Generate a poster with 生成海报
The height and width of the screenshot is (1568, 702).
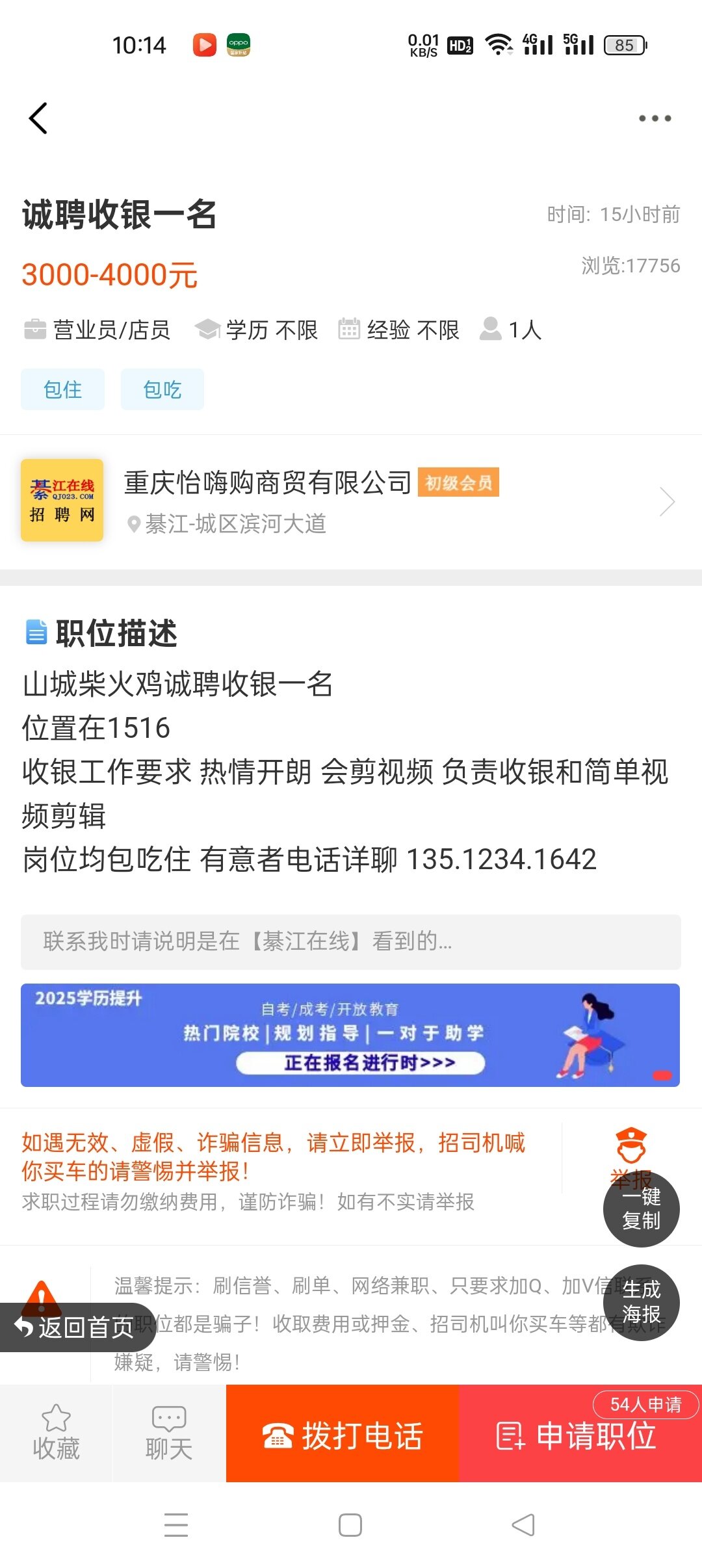[641, 1302]
